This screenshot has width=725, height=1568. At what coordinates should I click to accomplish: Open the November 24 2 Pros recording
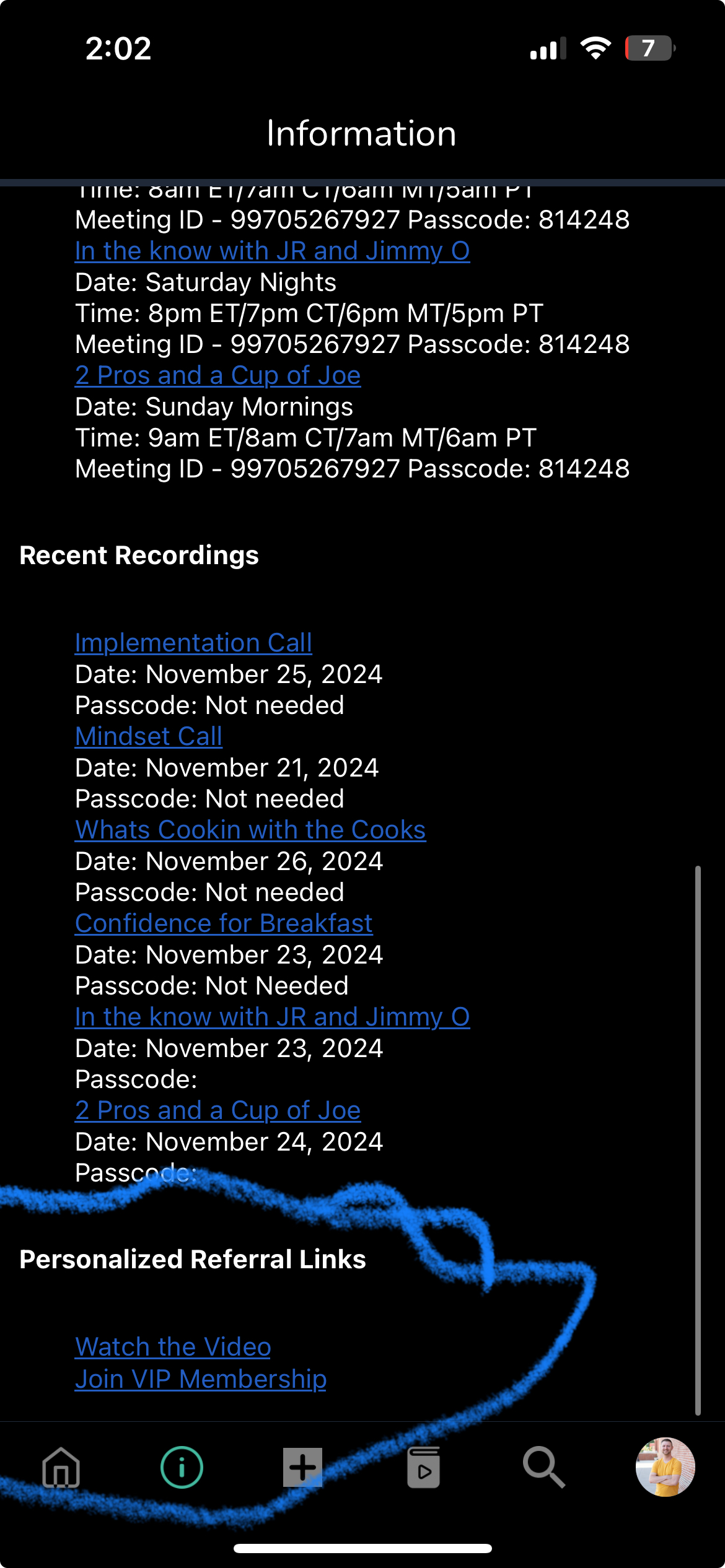tap(217, 1110)
